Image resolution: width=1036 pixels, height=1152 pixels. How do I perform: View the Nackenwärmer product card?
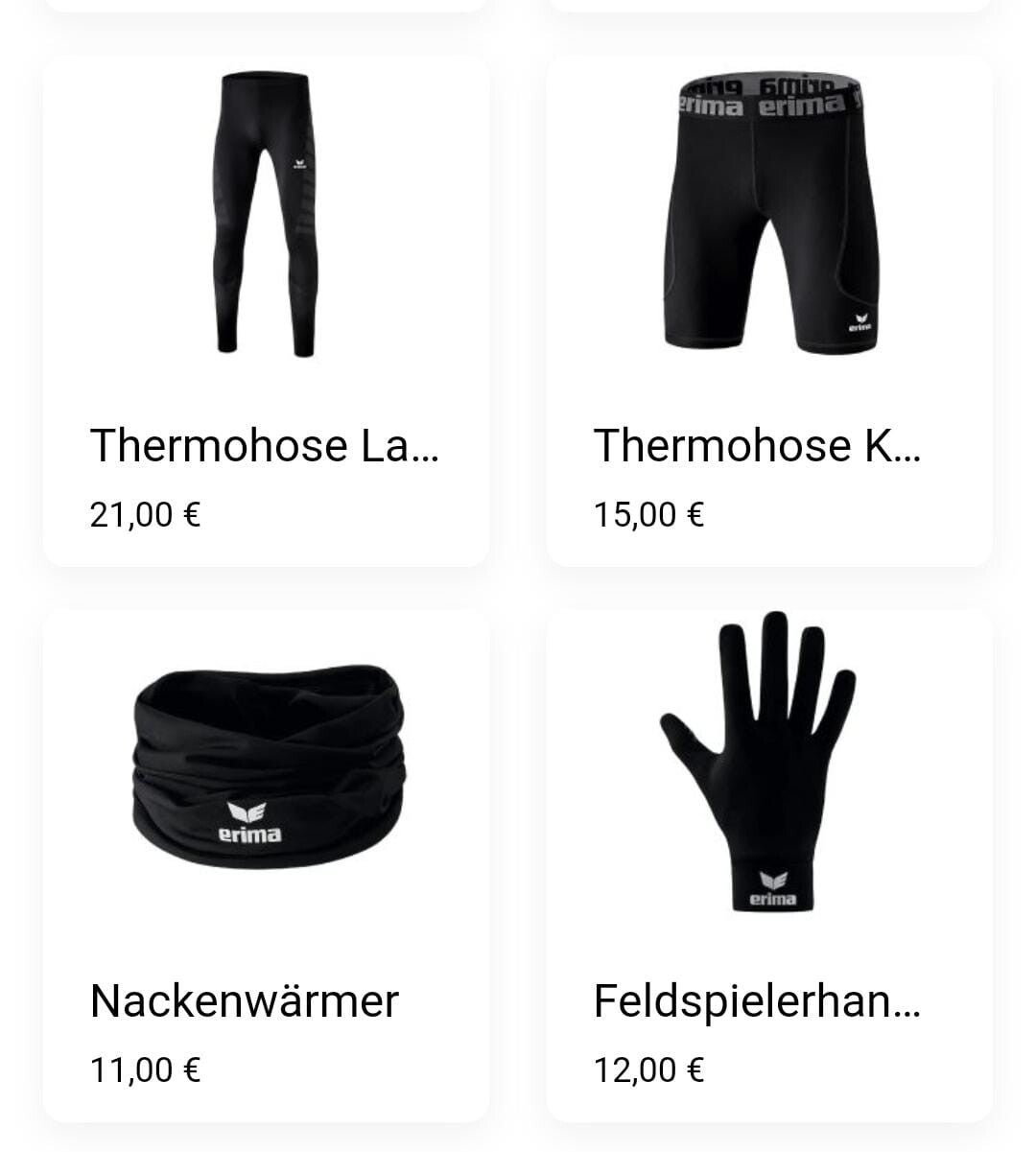[x=266, y=865]
